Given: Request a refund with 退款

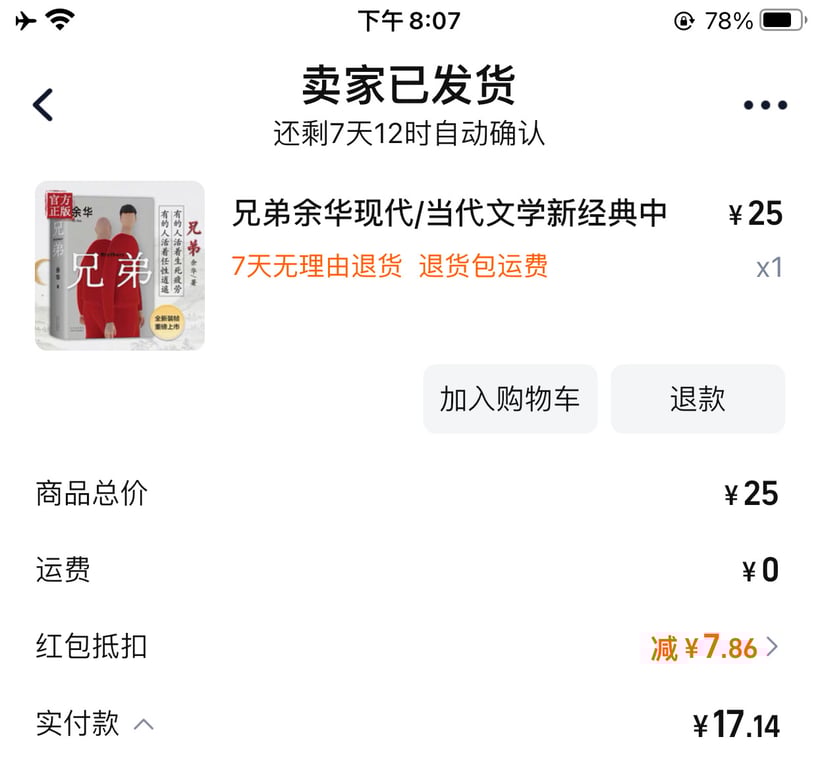Looking at the screenshot, I should [697, 399].
